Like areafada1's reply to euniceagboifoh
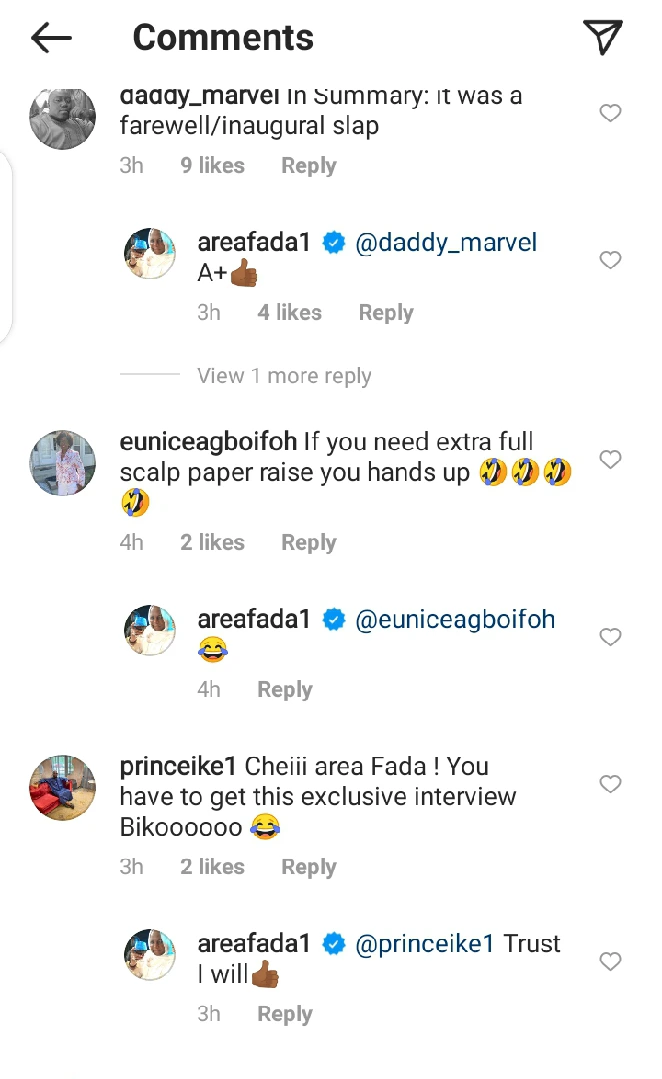This screenshot has width=662, height=1079. (610, 637)
